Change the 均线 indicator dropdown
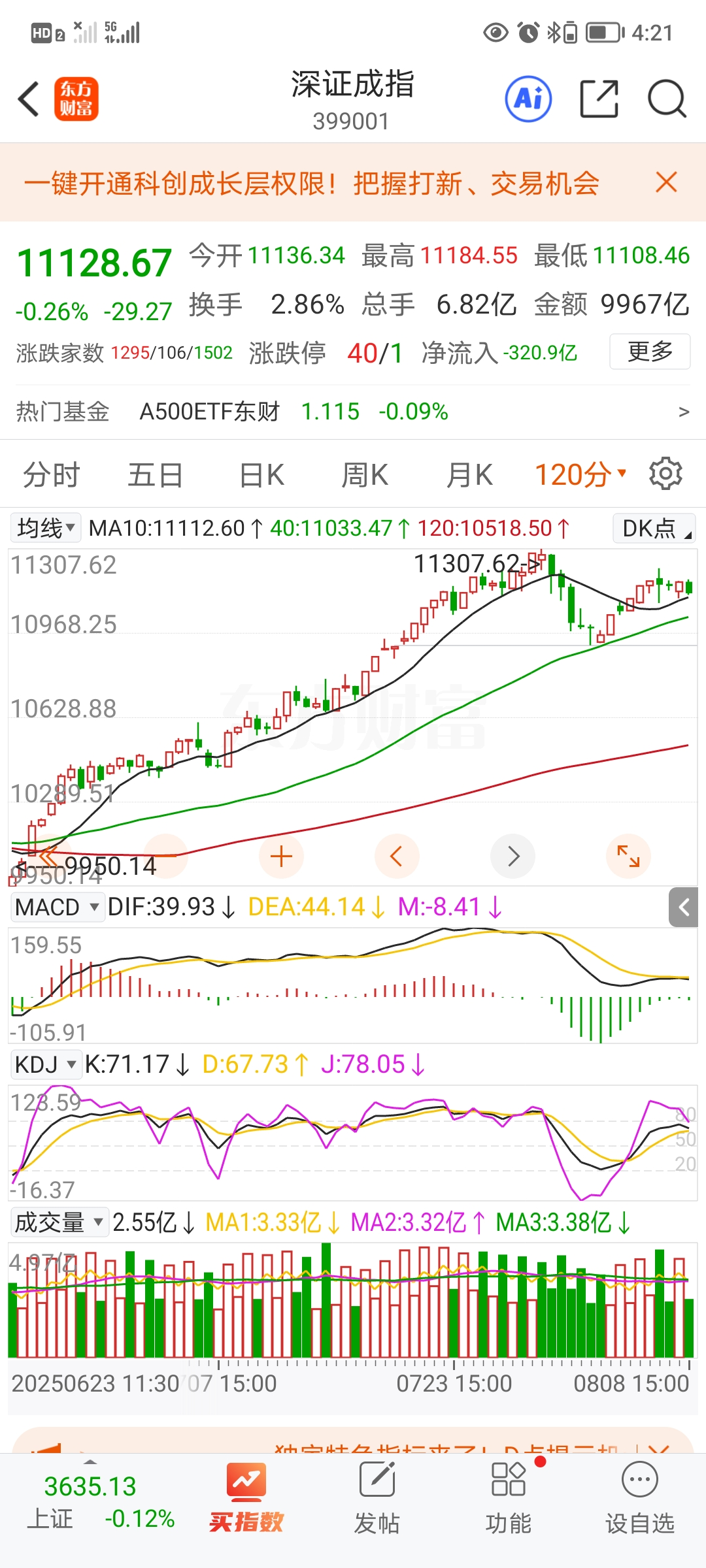The image size is (706, 1568). pos(46,528)
